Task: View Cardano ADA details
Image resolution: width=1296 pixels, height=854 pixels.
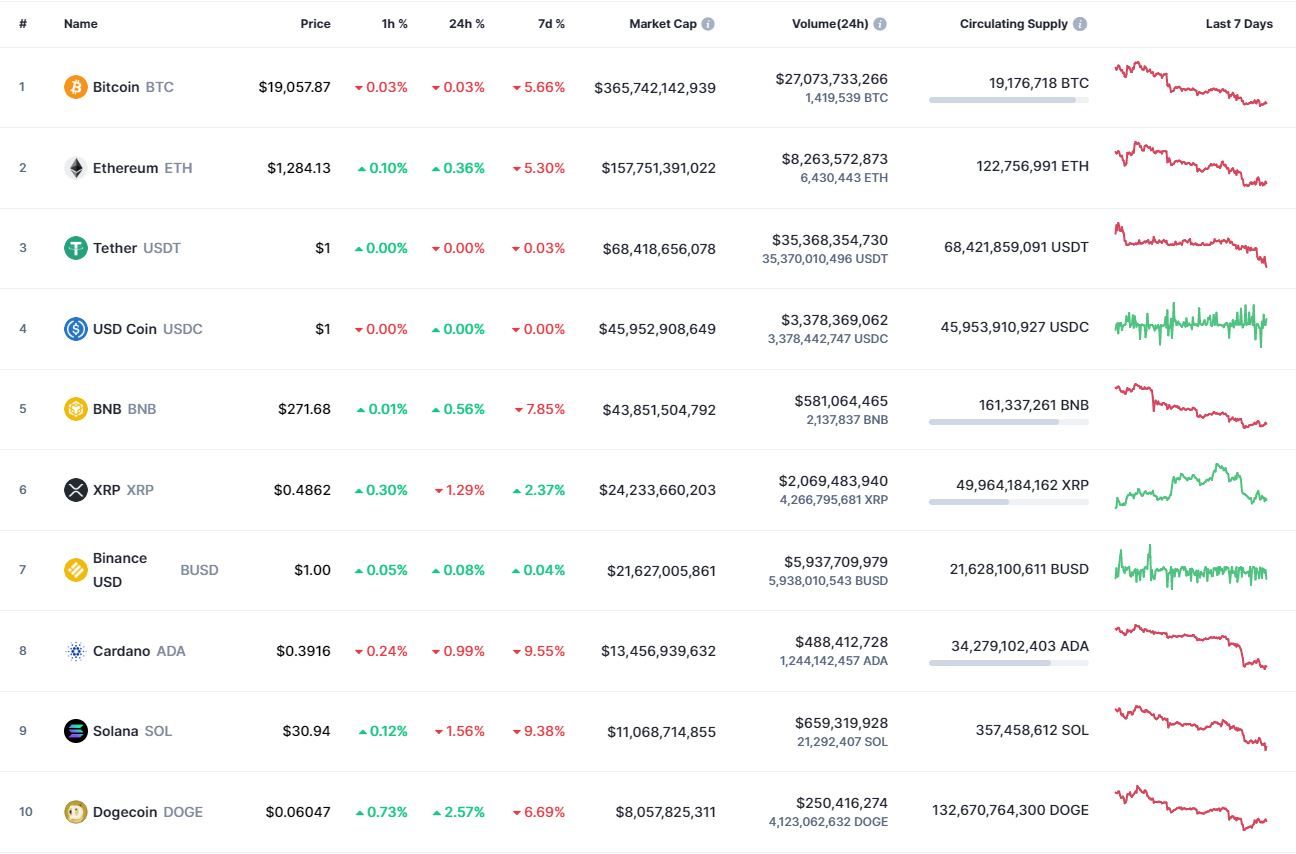Action: 121,651
